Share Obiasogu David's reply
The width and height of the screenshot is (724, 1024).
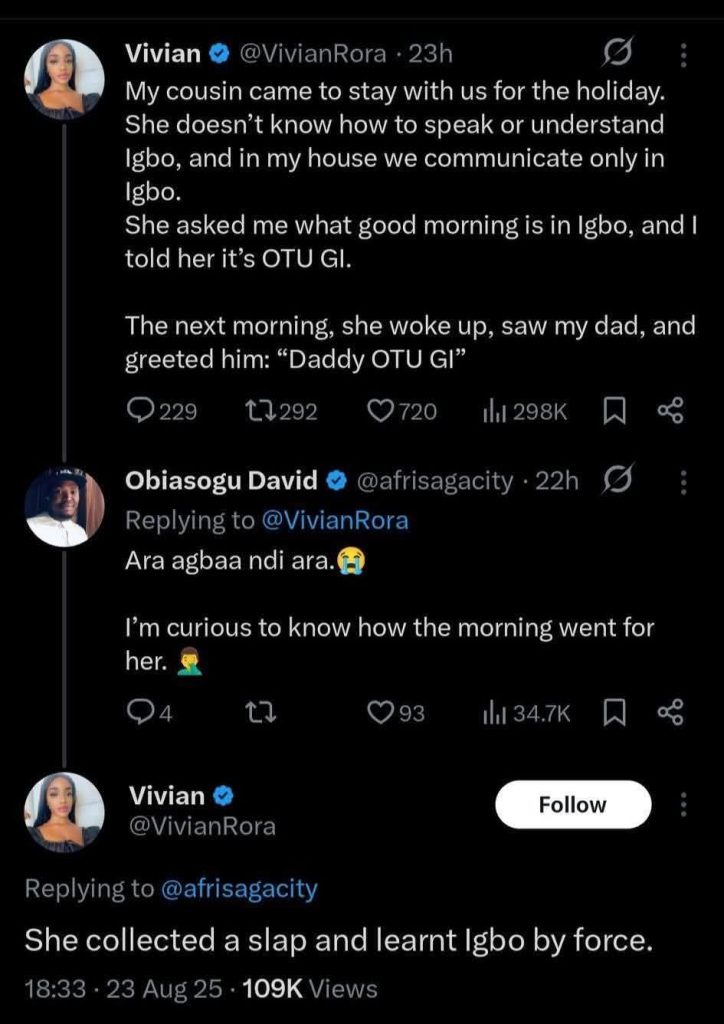pos(669,712)
